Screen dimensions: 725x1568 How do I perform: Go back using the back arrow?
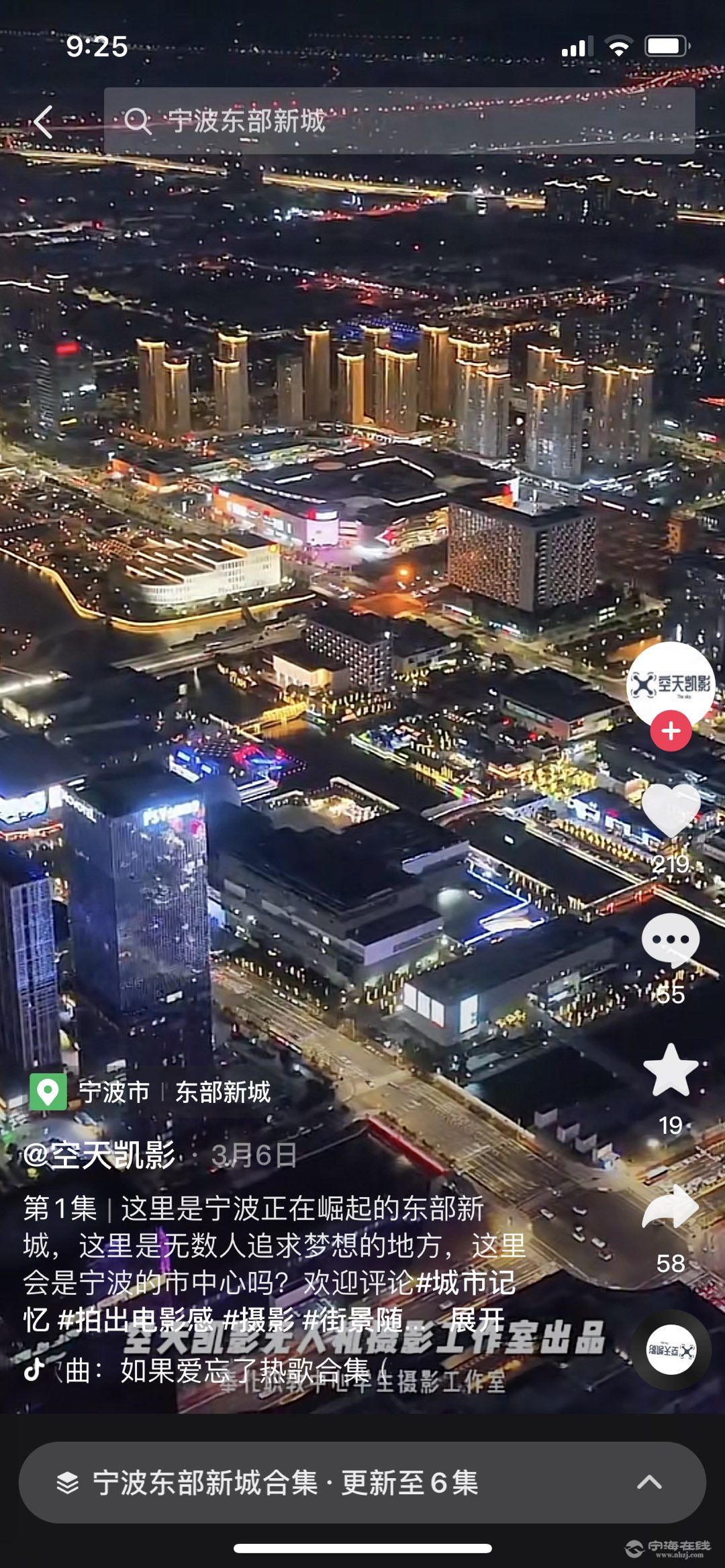(x=43, y=122)
